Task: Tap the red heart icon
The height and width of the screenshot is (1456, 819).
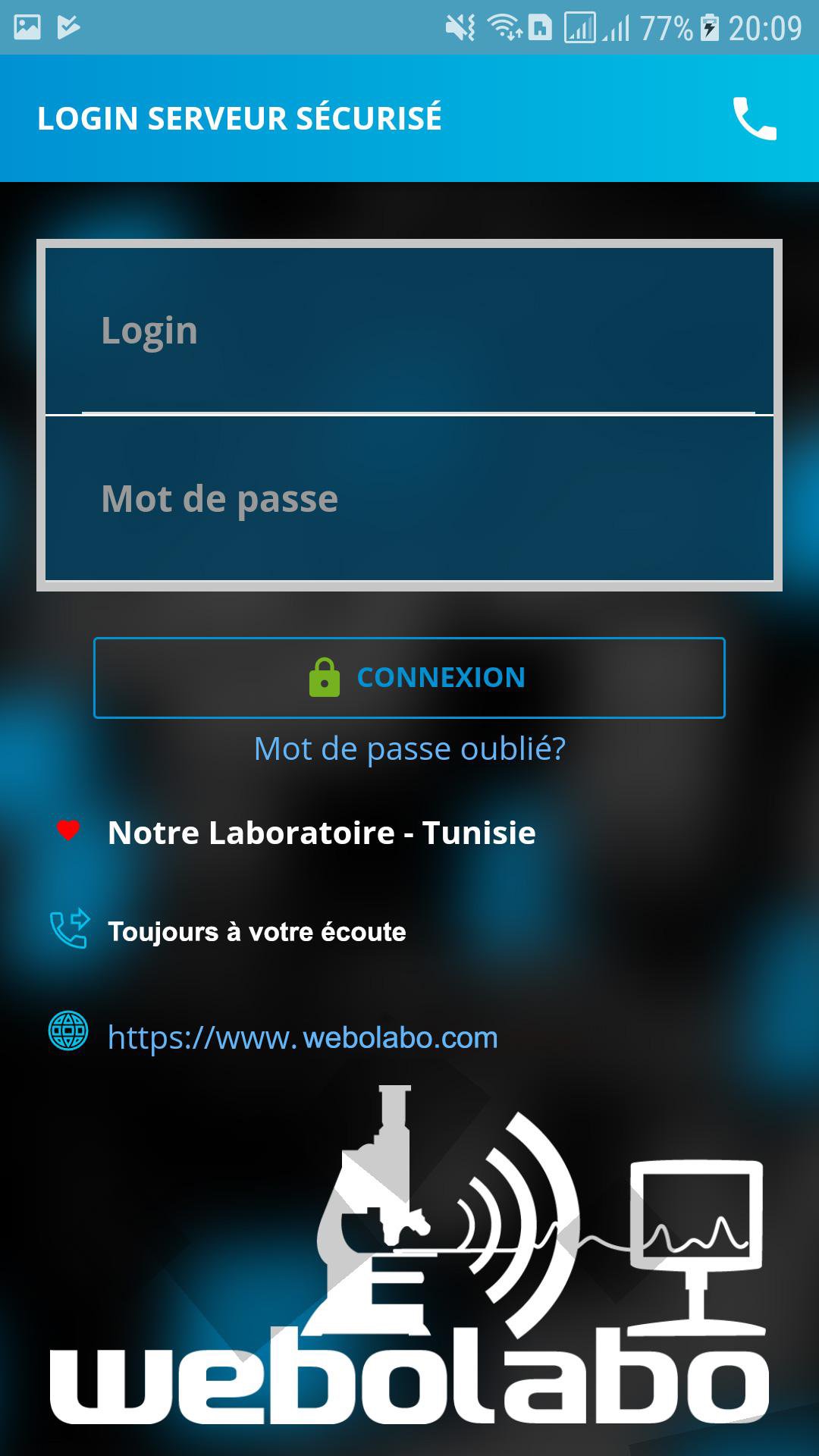Action: click(x=68, y=830)
